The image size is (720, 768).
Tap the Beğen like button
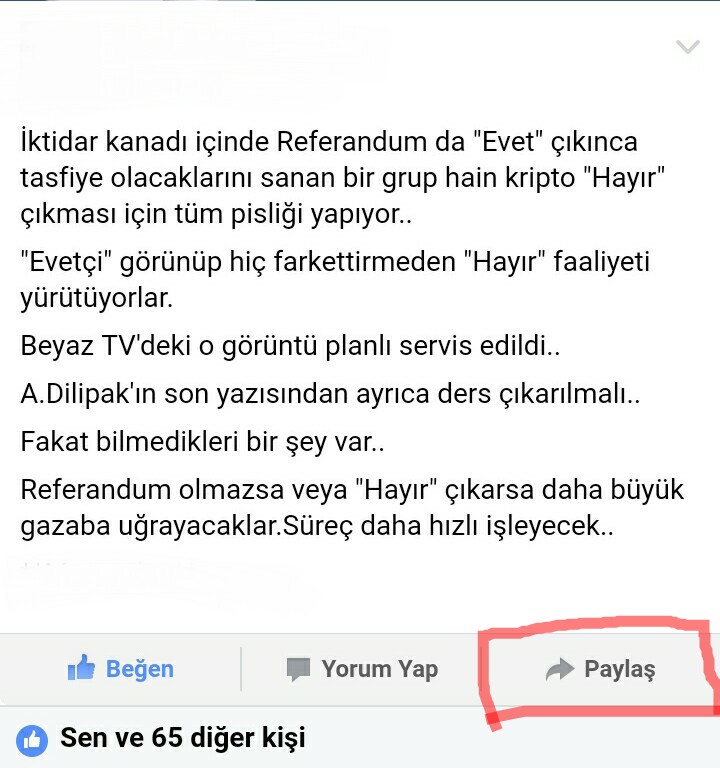click(x=120, y=669)
